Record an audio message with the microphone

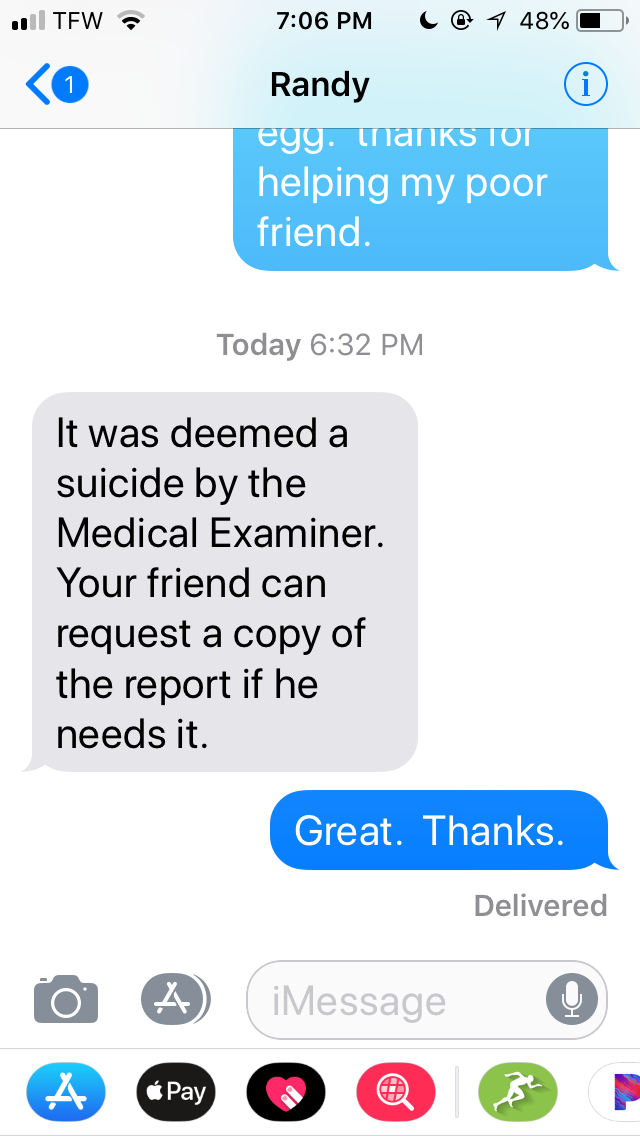(572, 999)
